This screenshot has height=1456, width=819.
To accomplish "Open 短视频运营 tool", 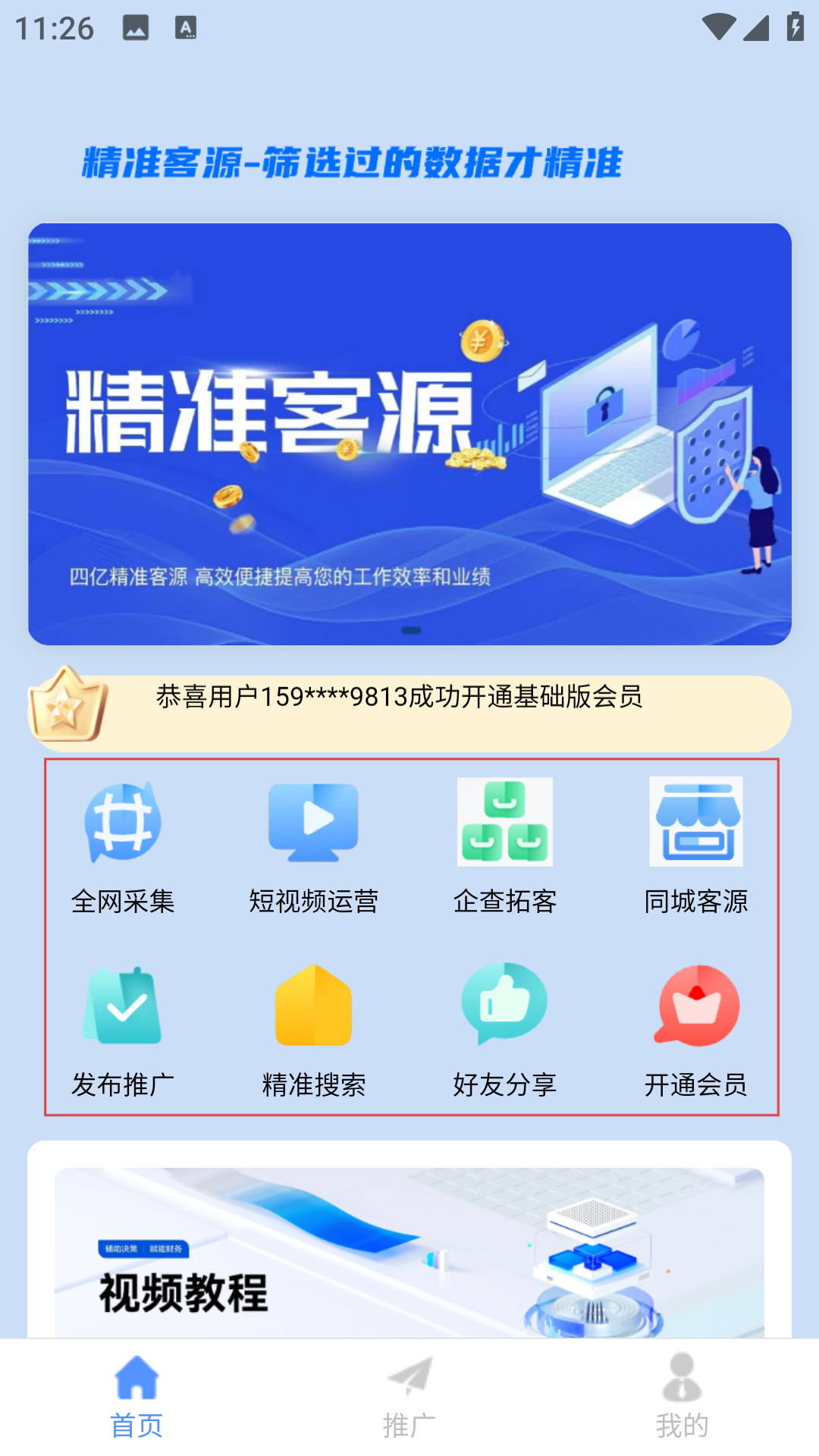I will [x=314, y=847].
